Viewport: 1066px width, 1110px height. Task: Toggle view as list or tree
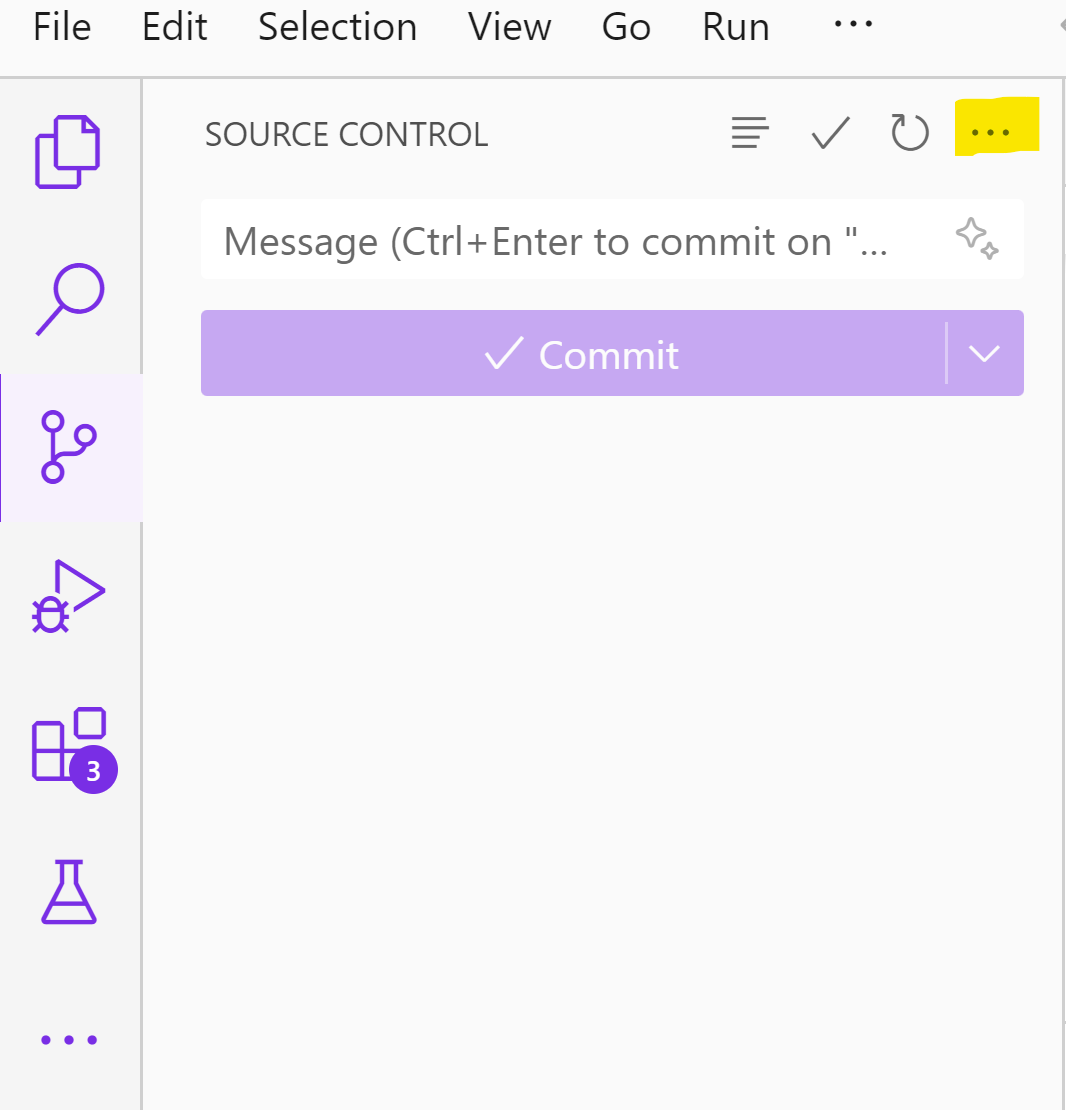(x=750, y=132)
